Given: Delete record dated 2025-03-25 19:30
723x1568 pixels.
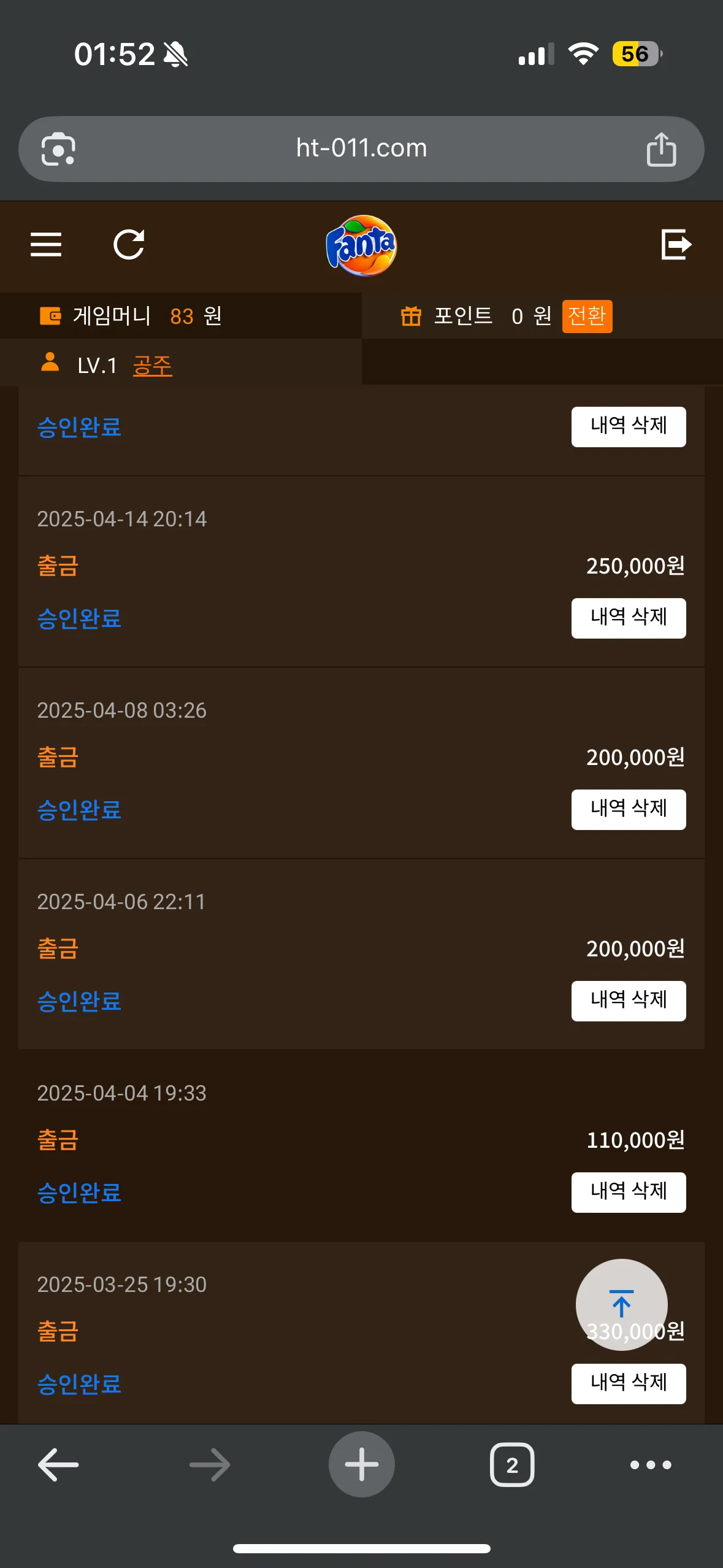Looking at the screenshot, I should [629, 1383].
